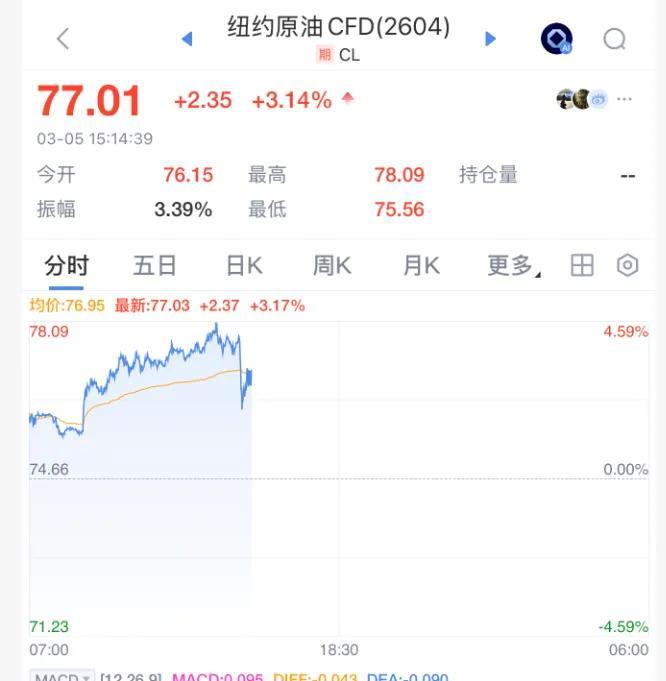Open the grid layout icon
The image size is (666, 681).
point(582,265)
